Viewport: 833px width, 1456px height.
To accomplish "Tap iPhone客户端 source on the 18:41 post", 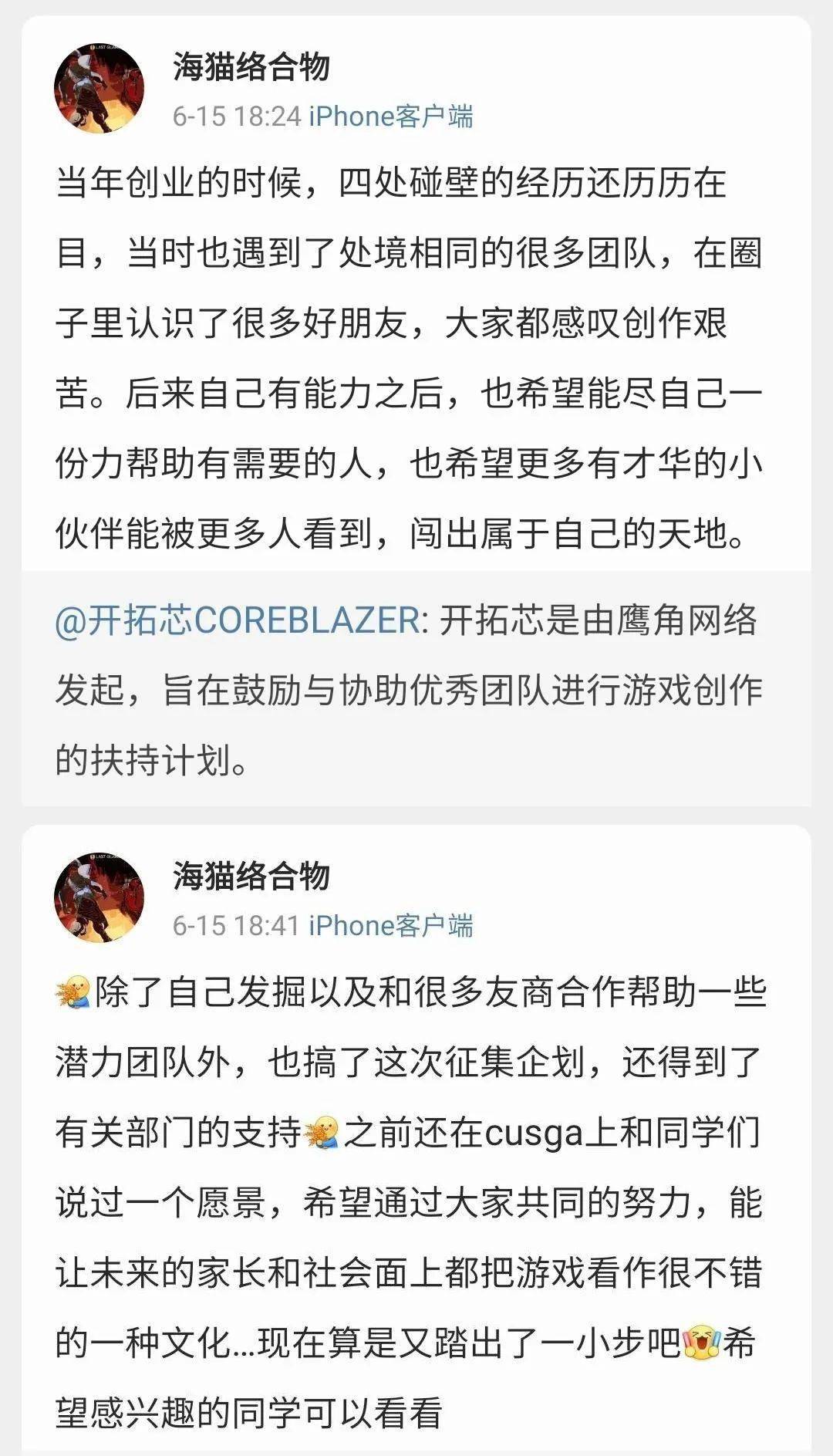I will click(x=391, y=925).
